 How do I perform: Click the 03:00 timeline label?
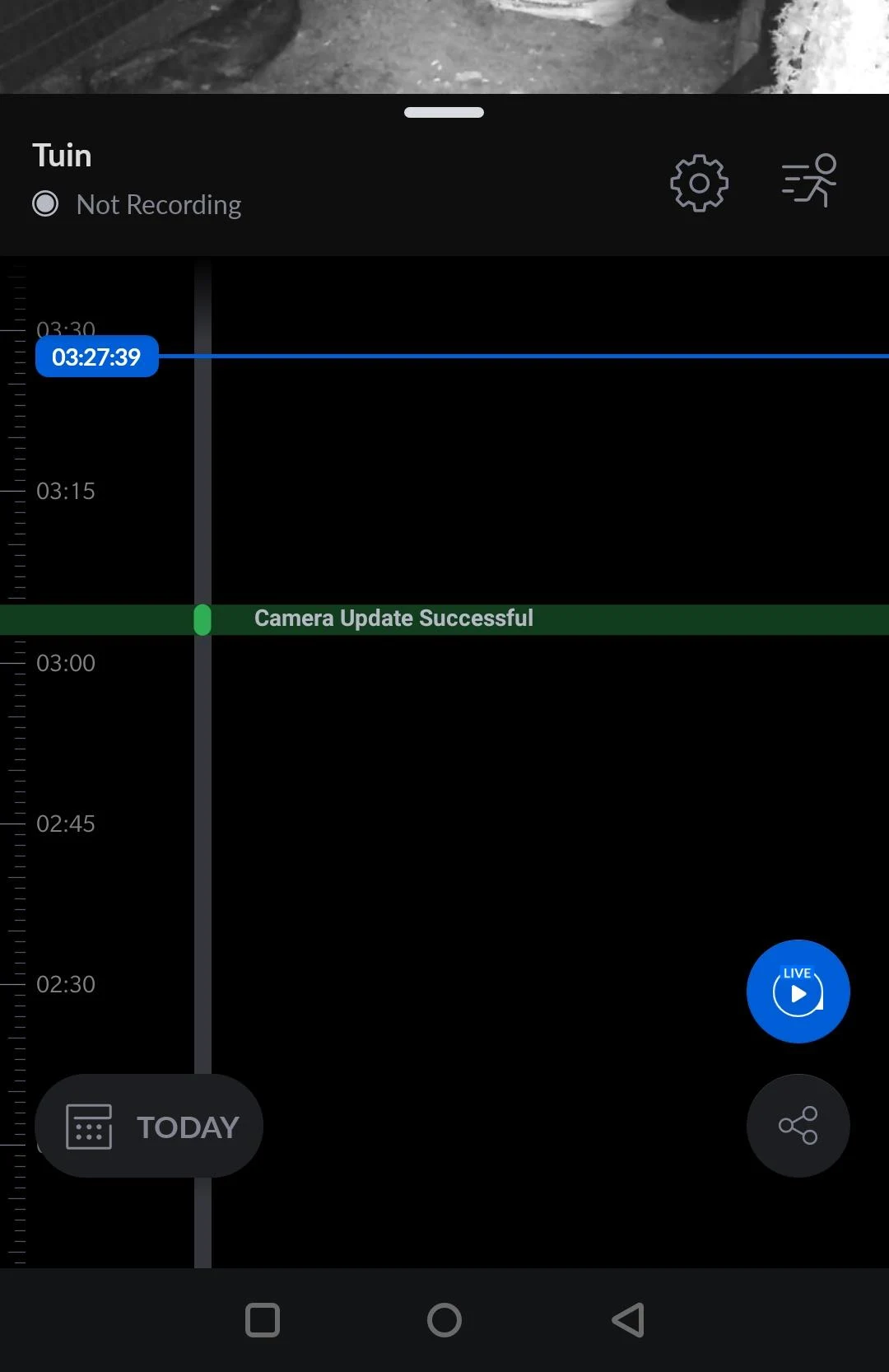[66, 663]
